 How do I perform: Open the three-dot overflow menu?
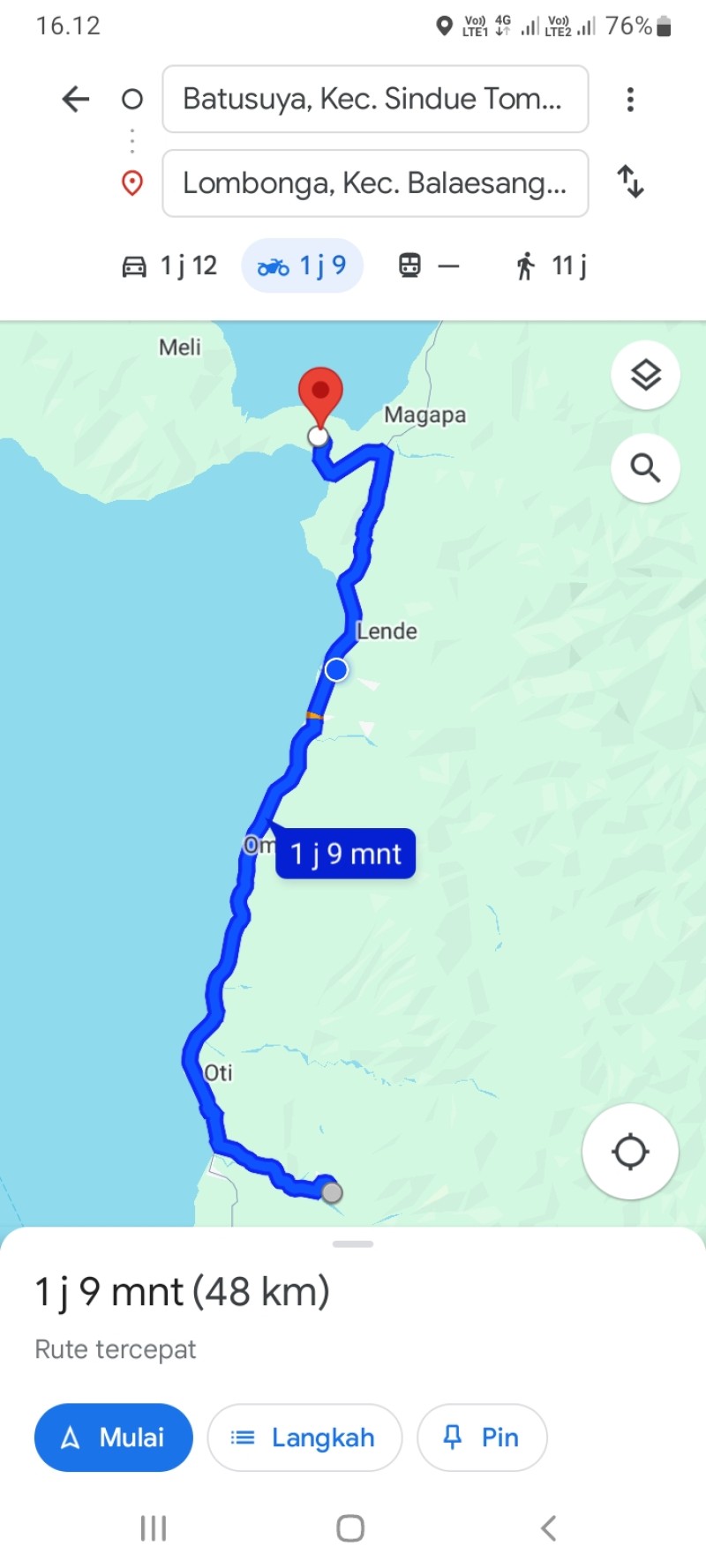(630, 99)
